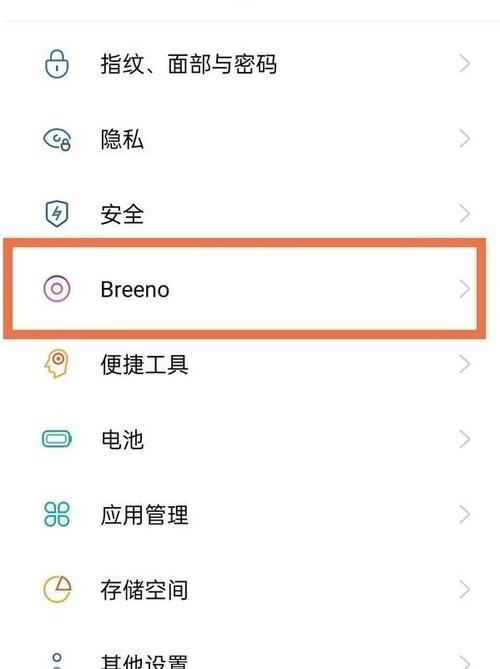Select 便捷工具
The width and height of the screenshot is (500, 669).
pyautogui.click(x=250, y=364)
